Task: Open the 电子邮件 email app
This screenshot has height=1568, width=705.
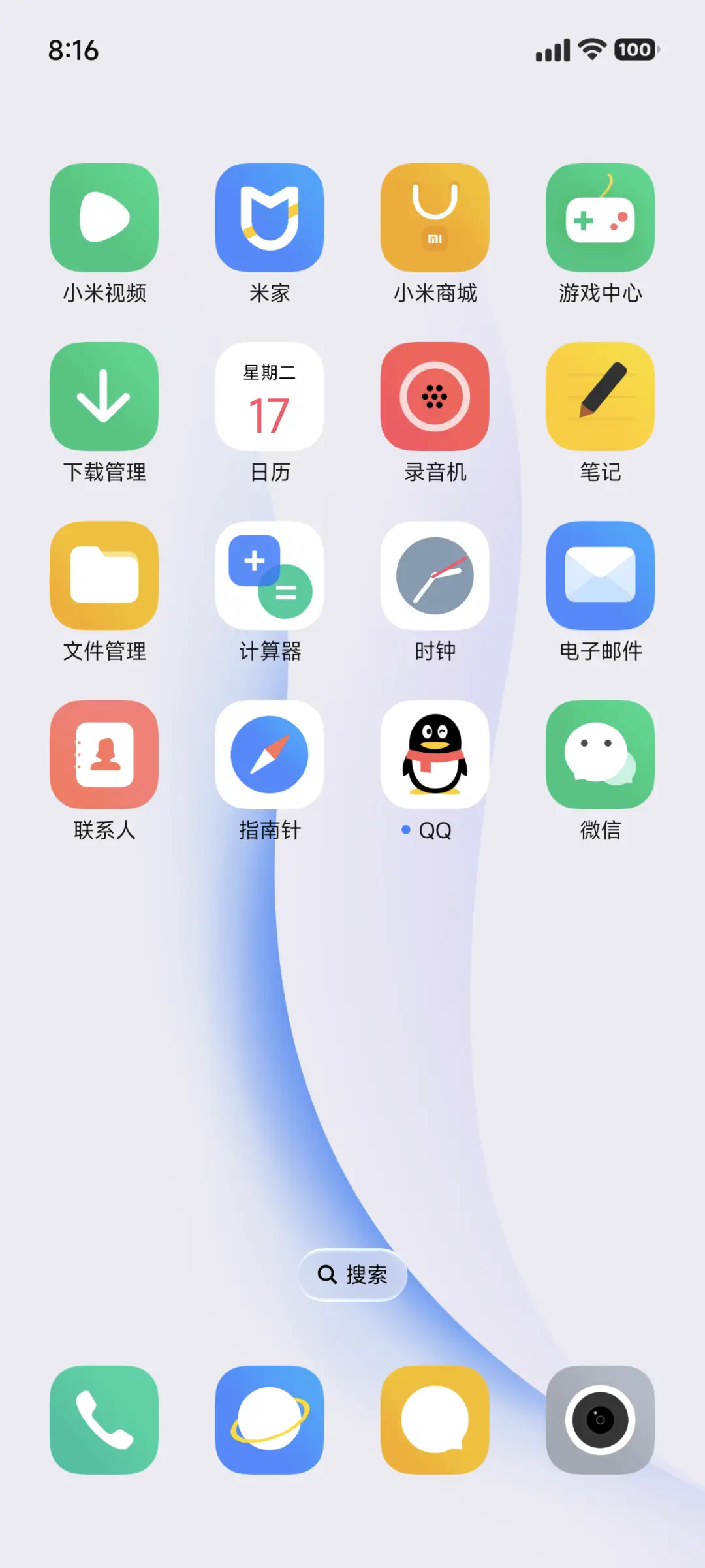Action: point(600,576)
